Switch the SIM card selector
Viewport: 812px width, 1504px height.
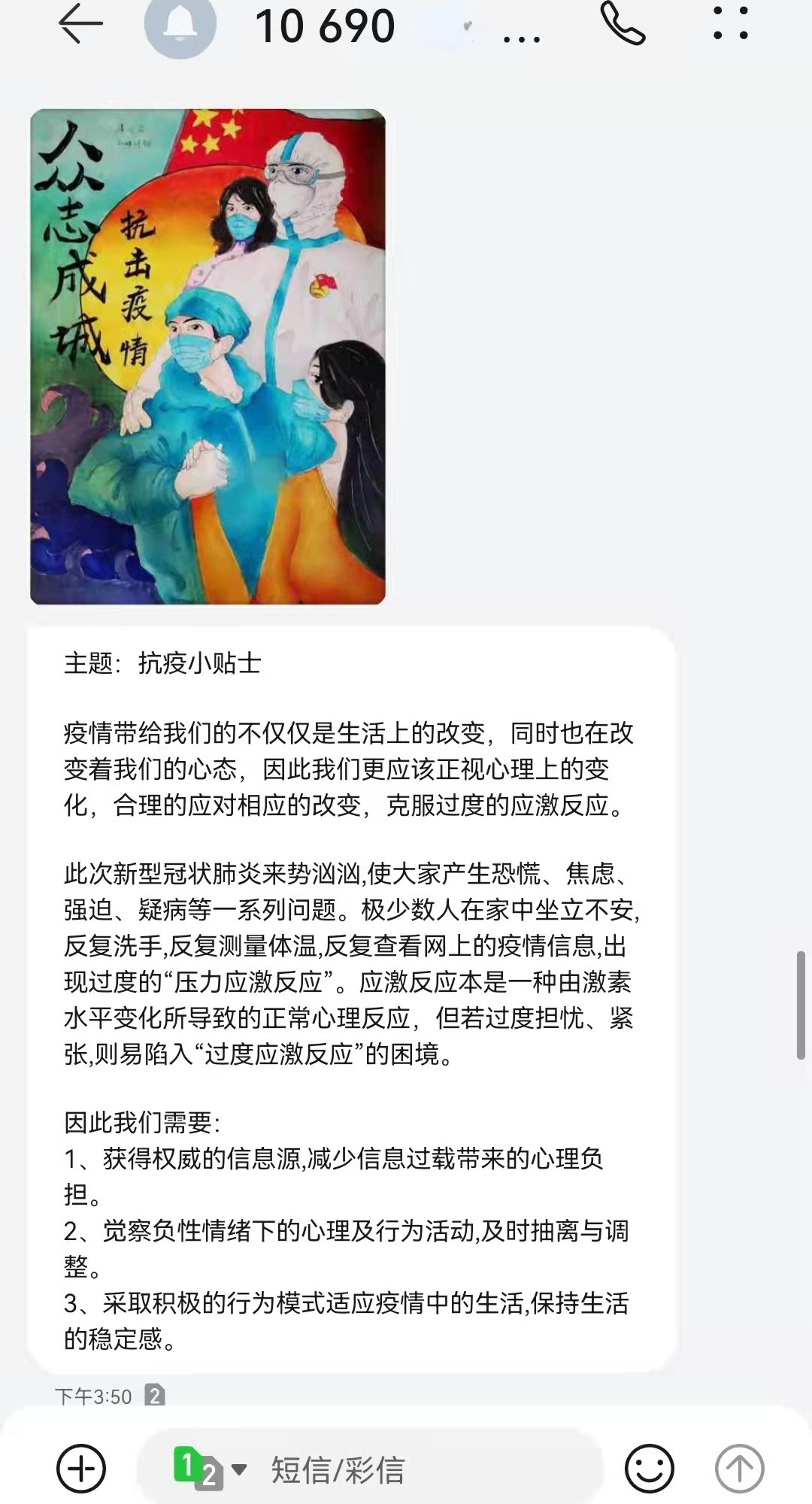[210, 1469]
